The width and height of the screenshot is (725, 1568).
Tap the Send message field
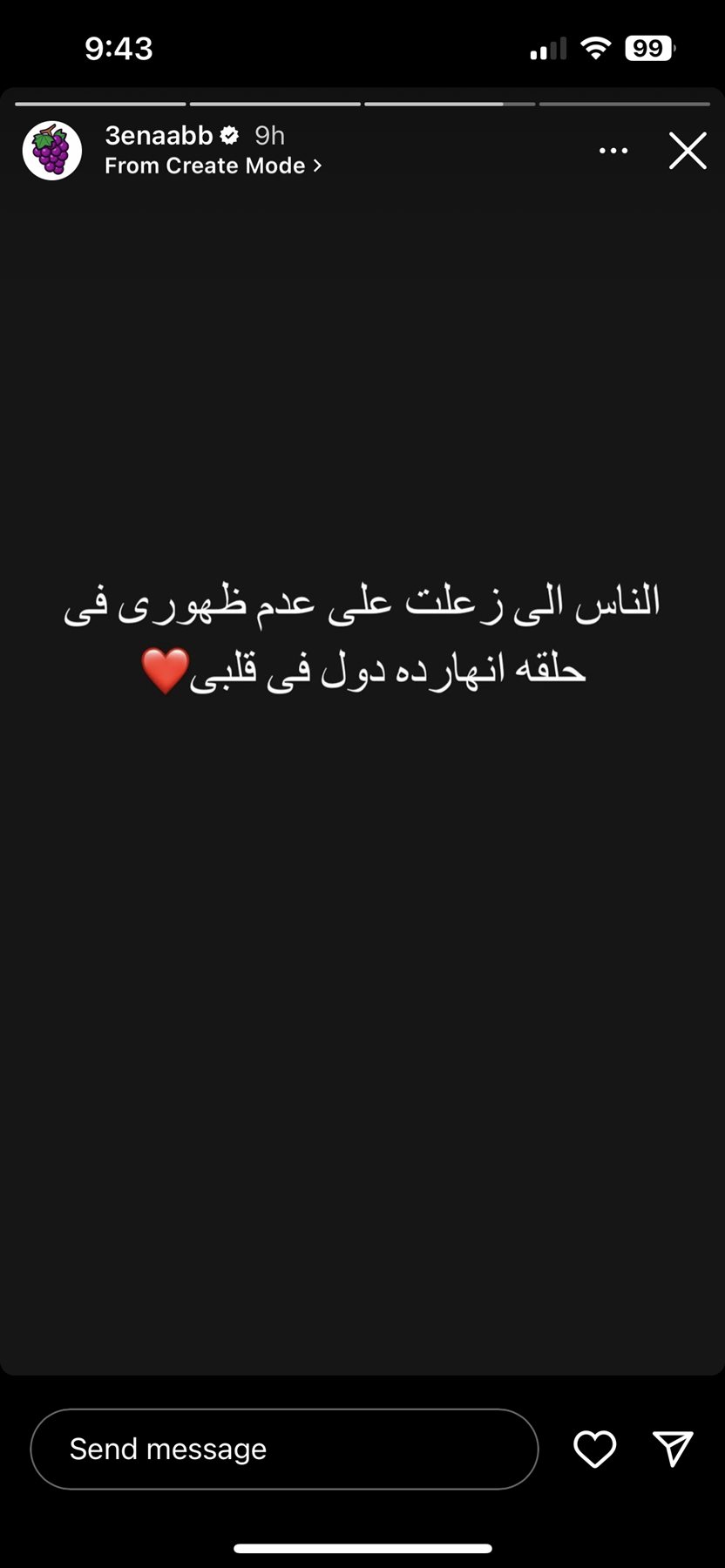click(x=284, y=1449)
